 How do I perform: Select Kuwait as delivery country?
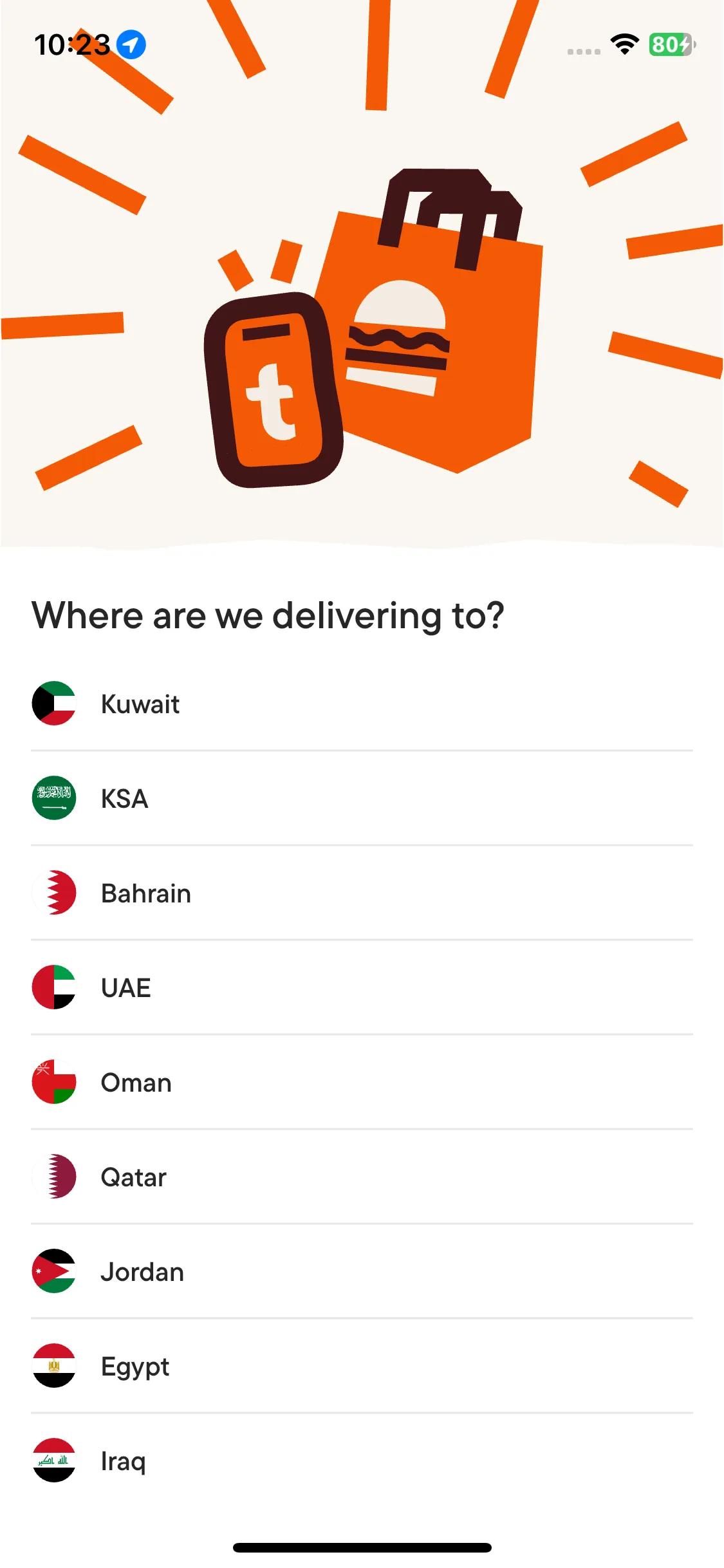click(x=362, y=704)
